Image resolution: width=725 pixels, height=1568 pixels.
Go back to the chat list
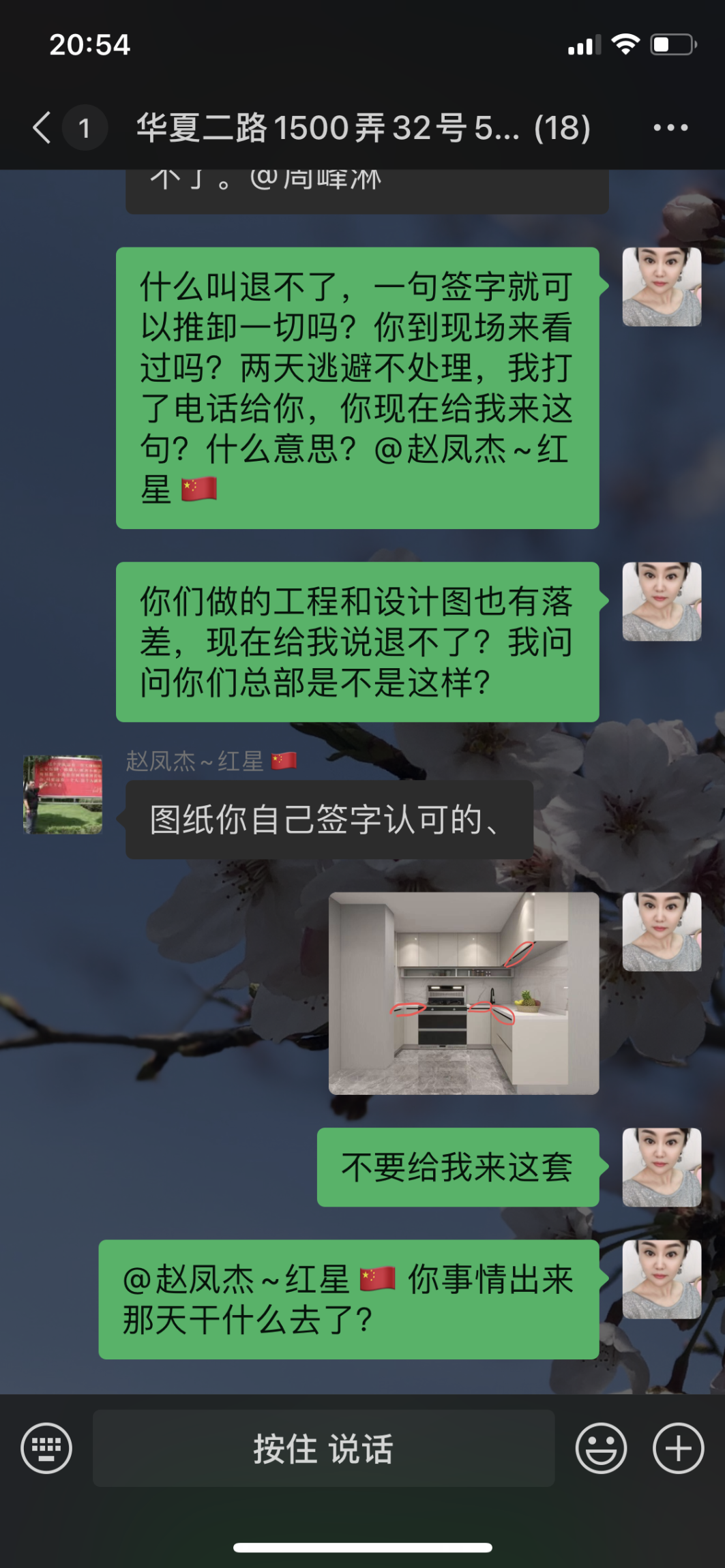coord(42,127)
